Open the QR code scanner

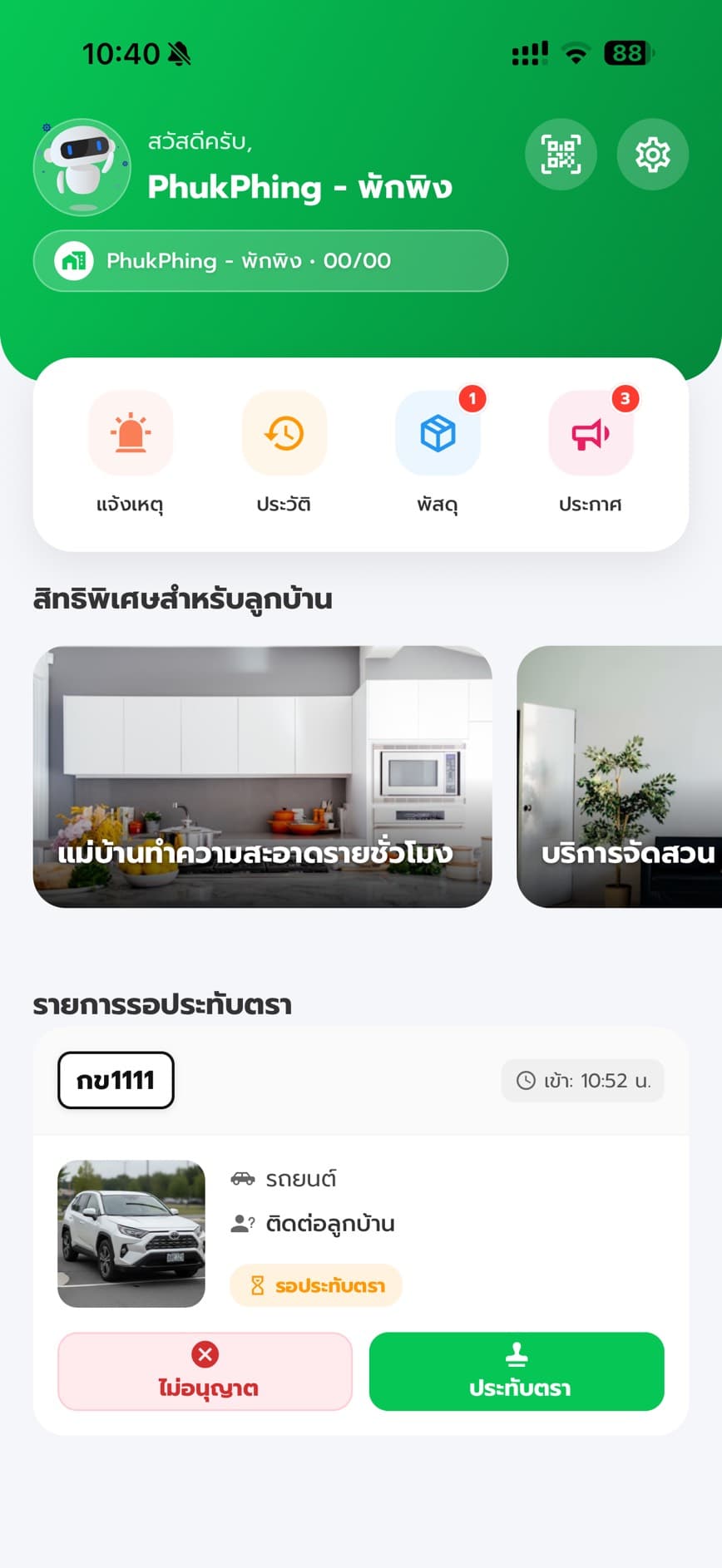(x=561, y=154)
